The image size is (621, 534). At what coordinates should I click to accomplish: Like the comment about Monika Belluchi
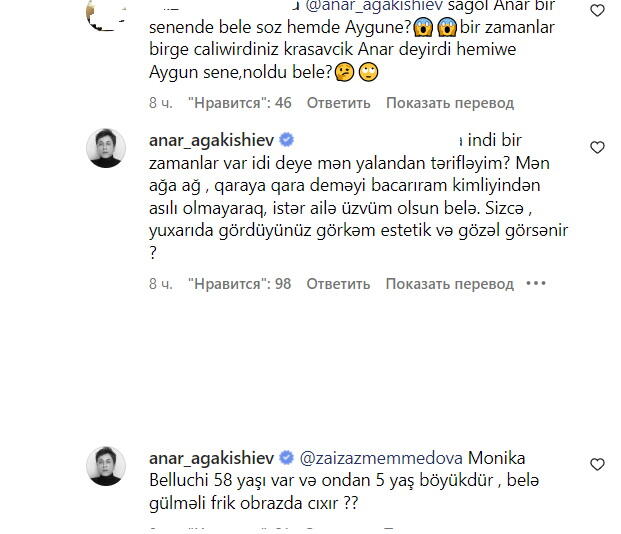tap(597, 465)
